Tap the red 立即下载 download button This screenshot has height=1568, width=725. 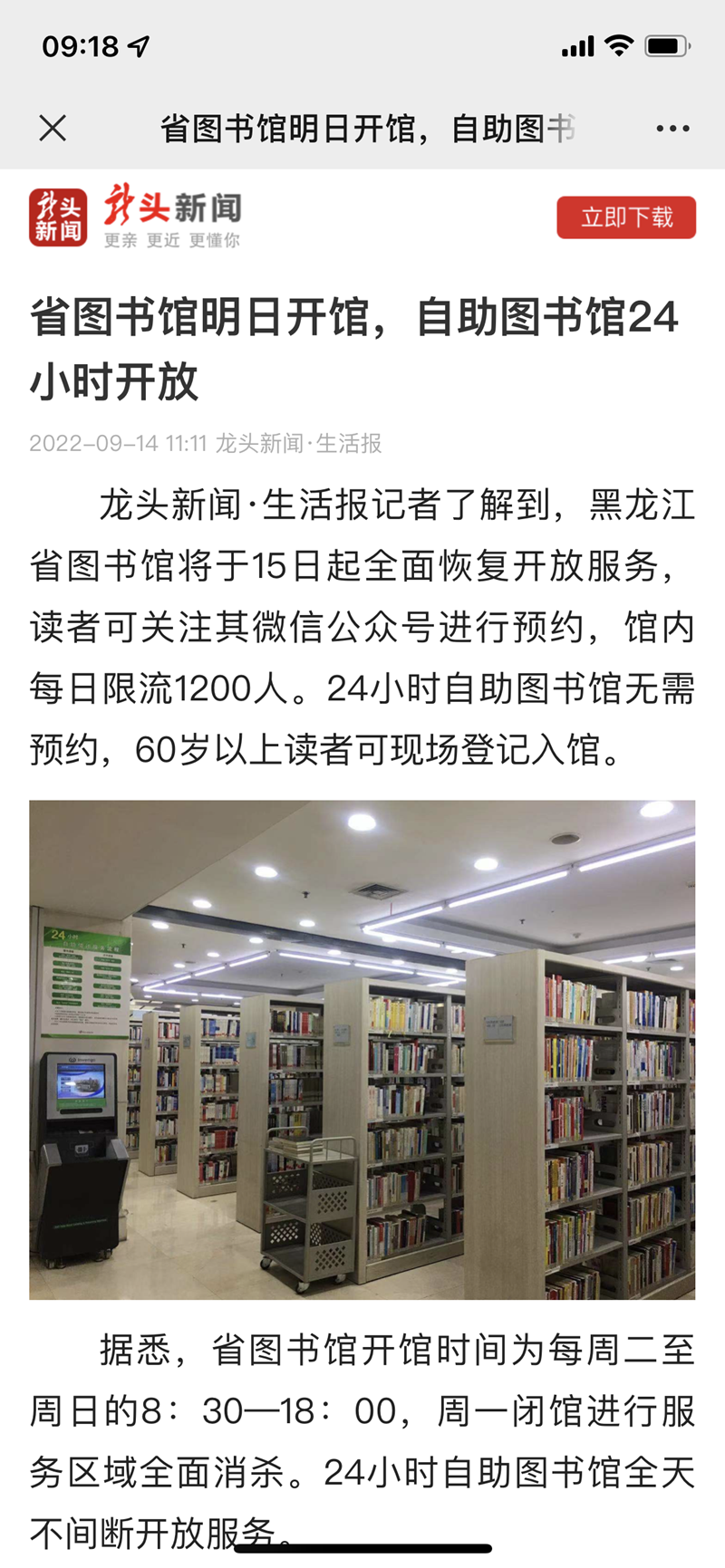626,217
